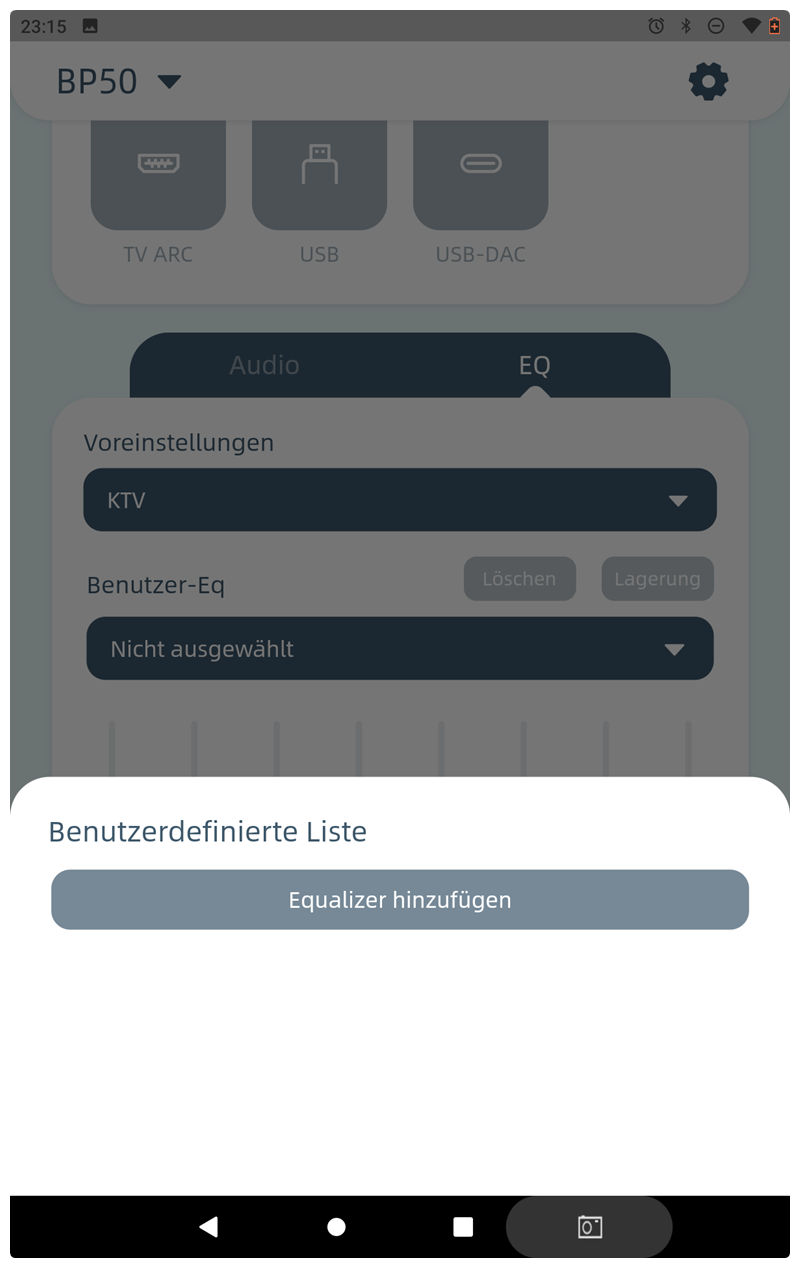Image resolution: width=800 pixels, height=1268 pixels.
Task: Tap the Lagerung button
Action: 657,579
